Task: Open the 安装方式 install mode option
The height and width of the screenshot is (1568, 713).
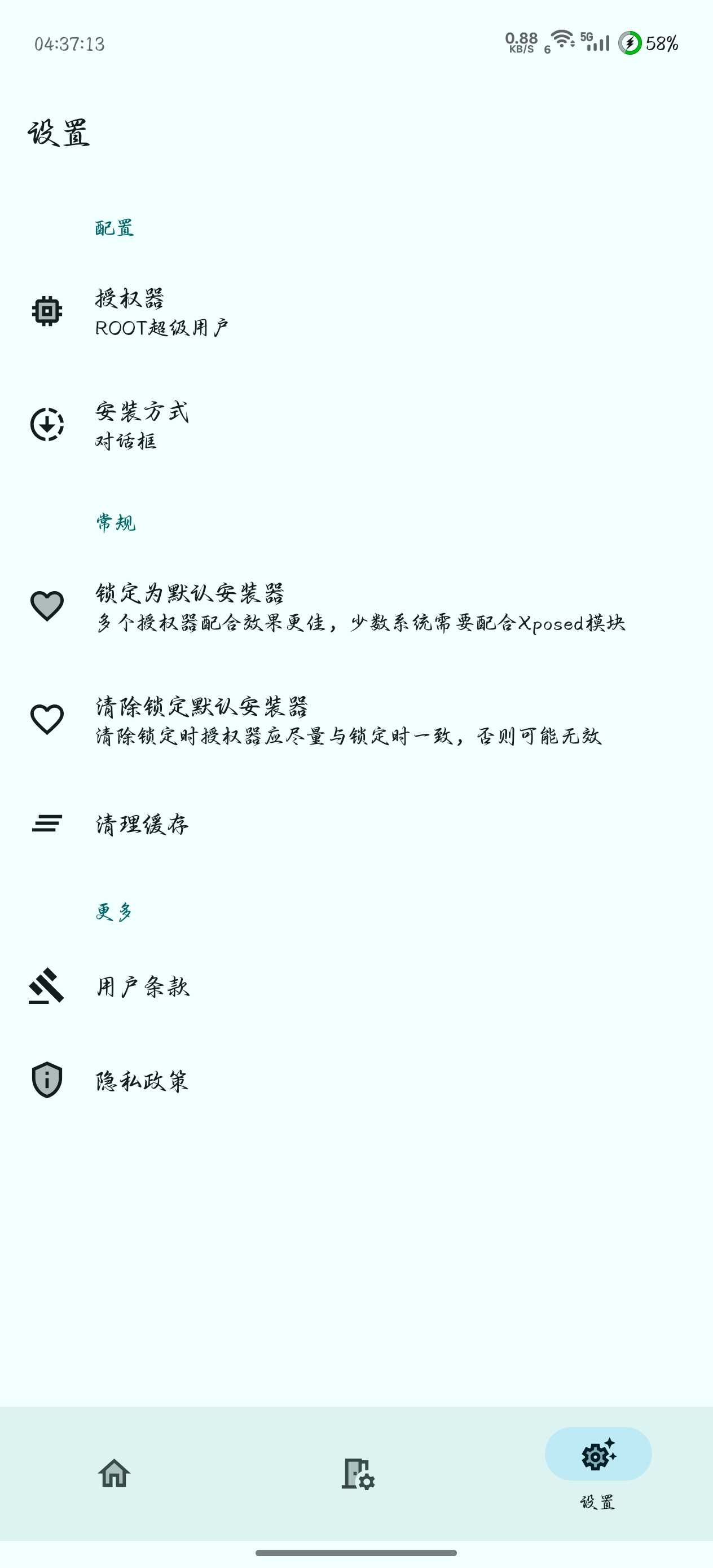Action: click(142, 424)
